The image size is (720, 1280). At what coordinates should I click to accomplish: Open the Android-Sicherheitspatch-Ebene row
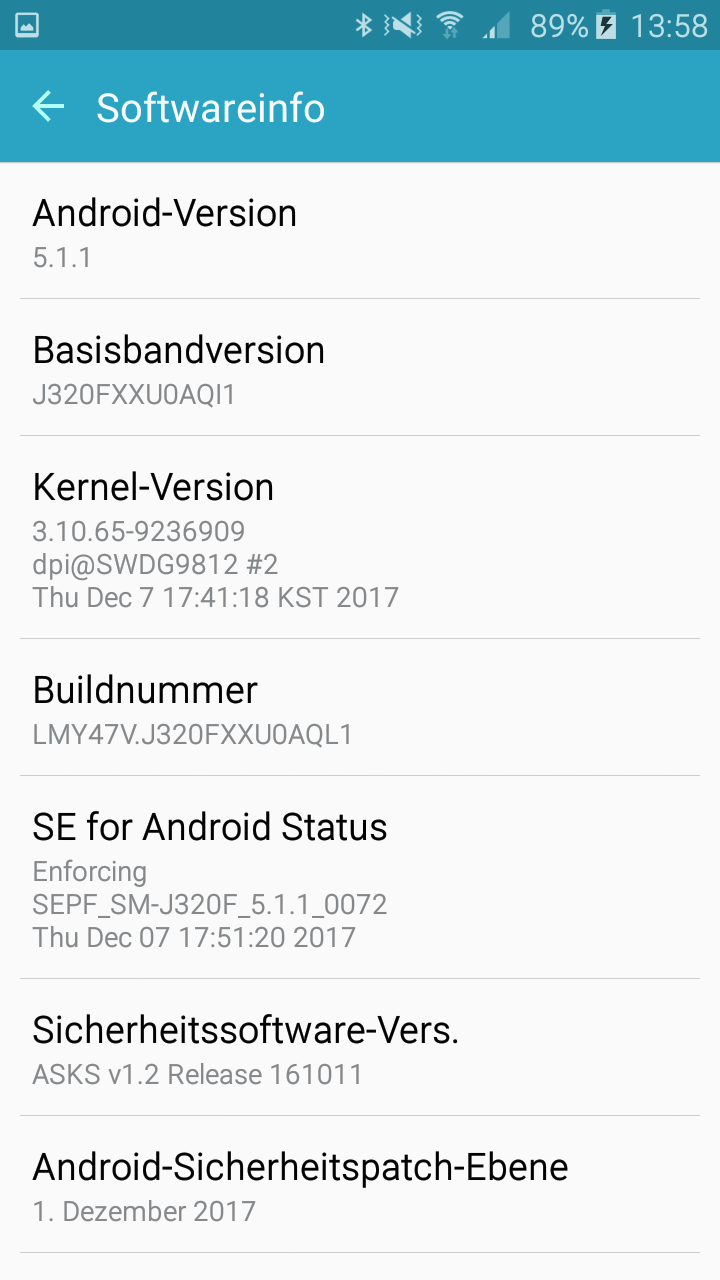[x=360, y=1185]
